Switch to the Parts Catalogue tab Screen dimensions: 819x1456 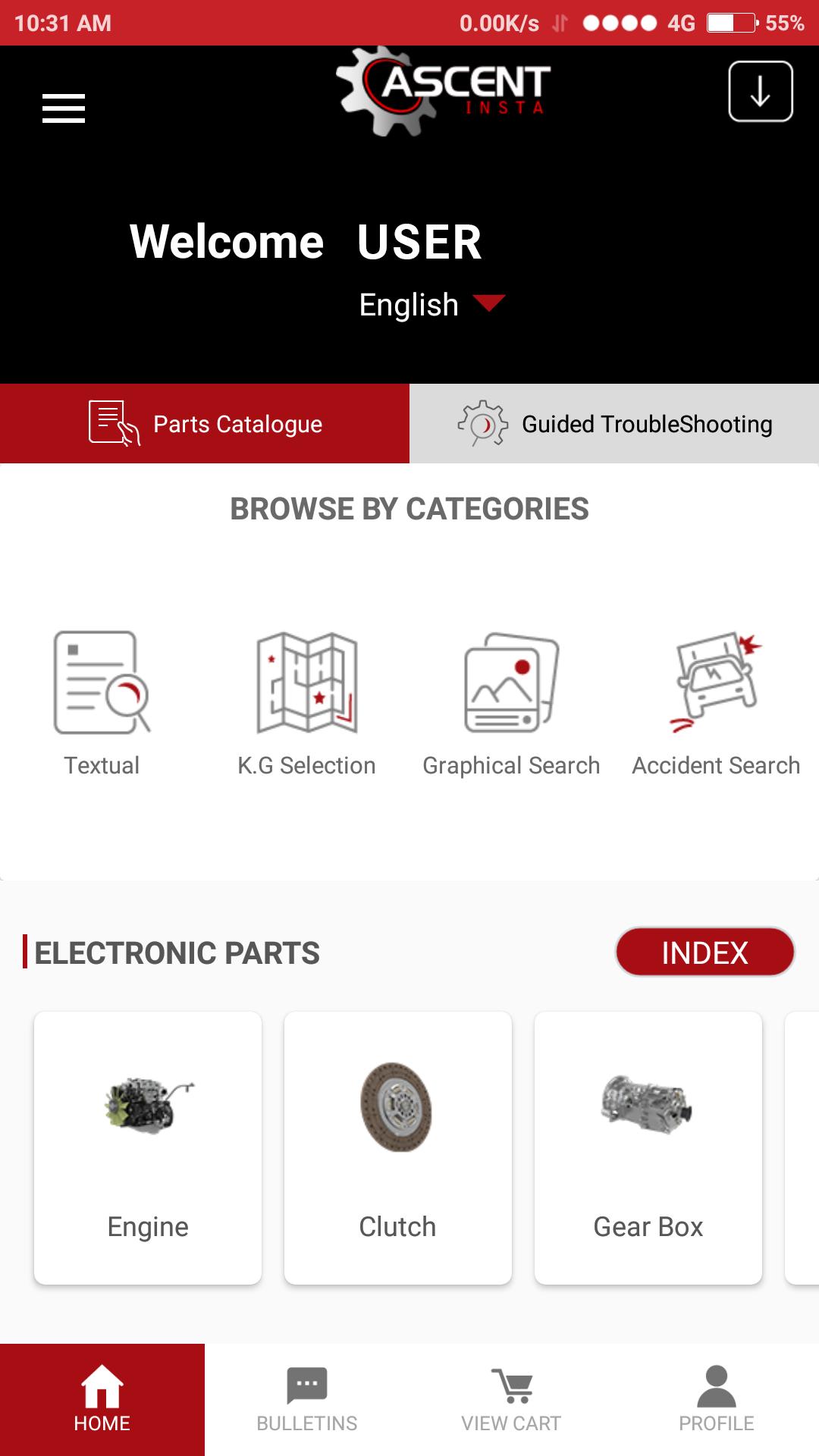(205, 424)
